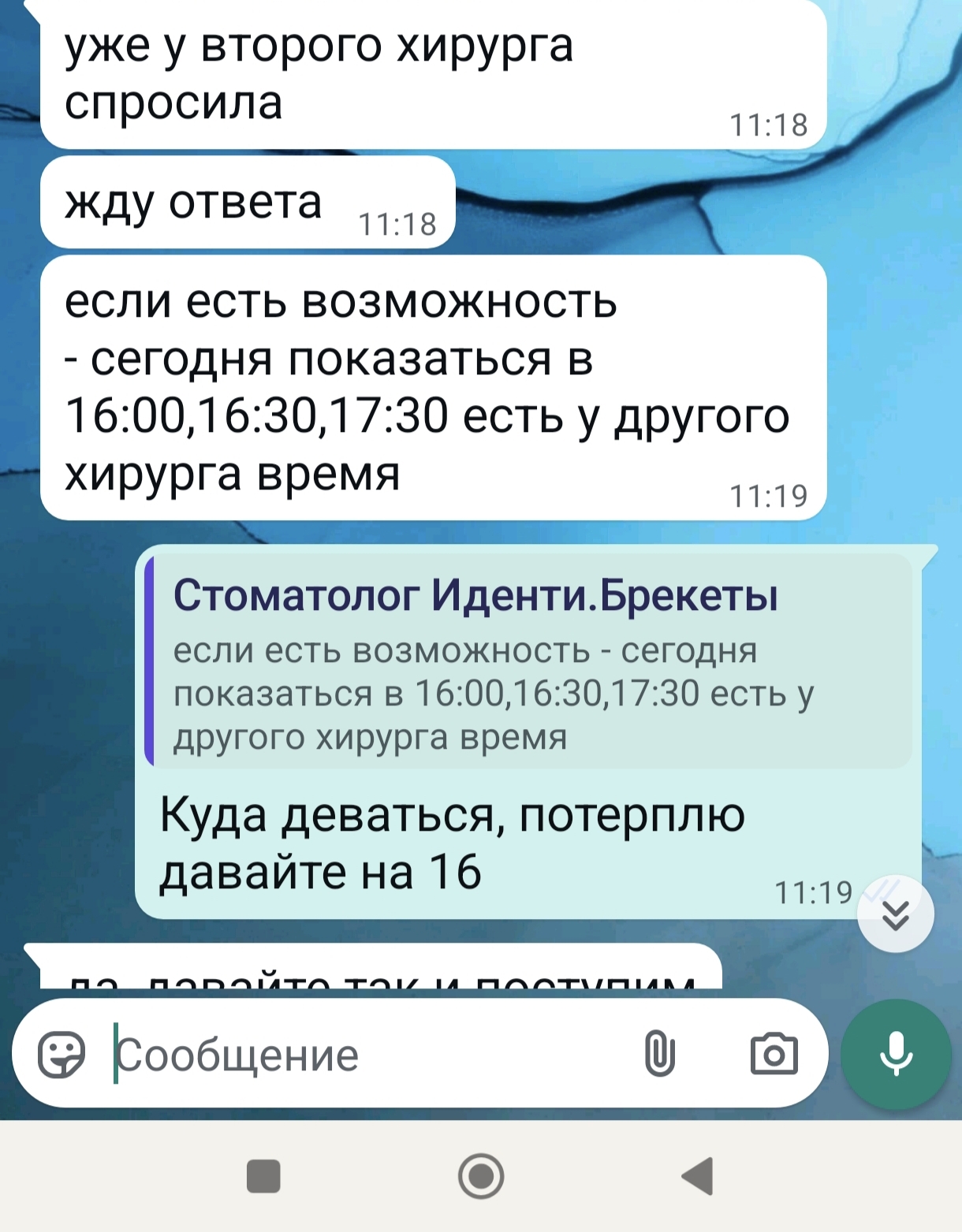Image resolution: width=962 pixels, height=1232 pixels.
Task: Tap the voice message microphone button
Action: pos(896,1054)
